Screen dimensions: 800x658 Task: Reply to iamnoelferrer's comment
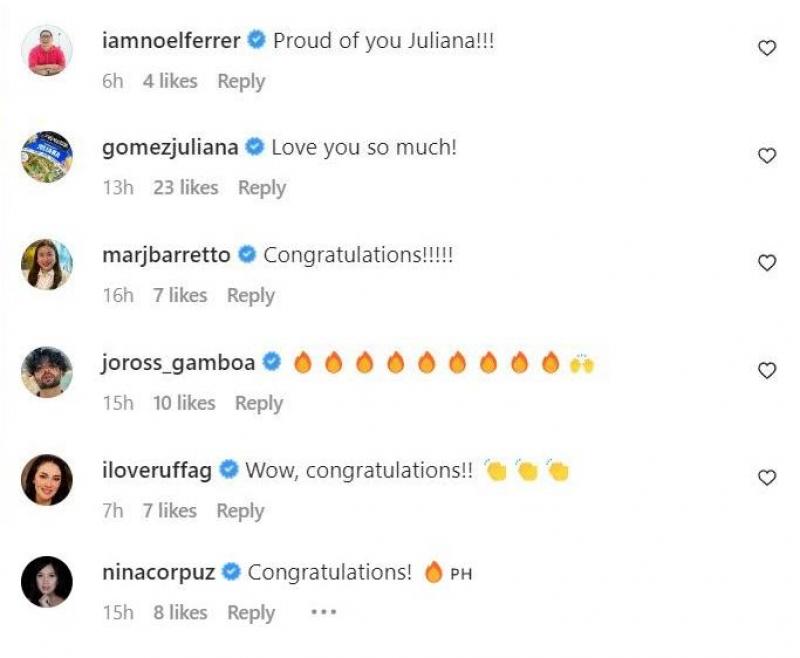point(240,81)
